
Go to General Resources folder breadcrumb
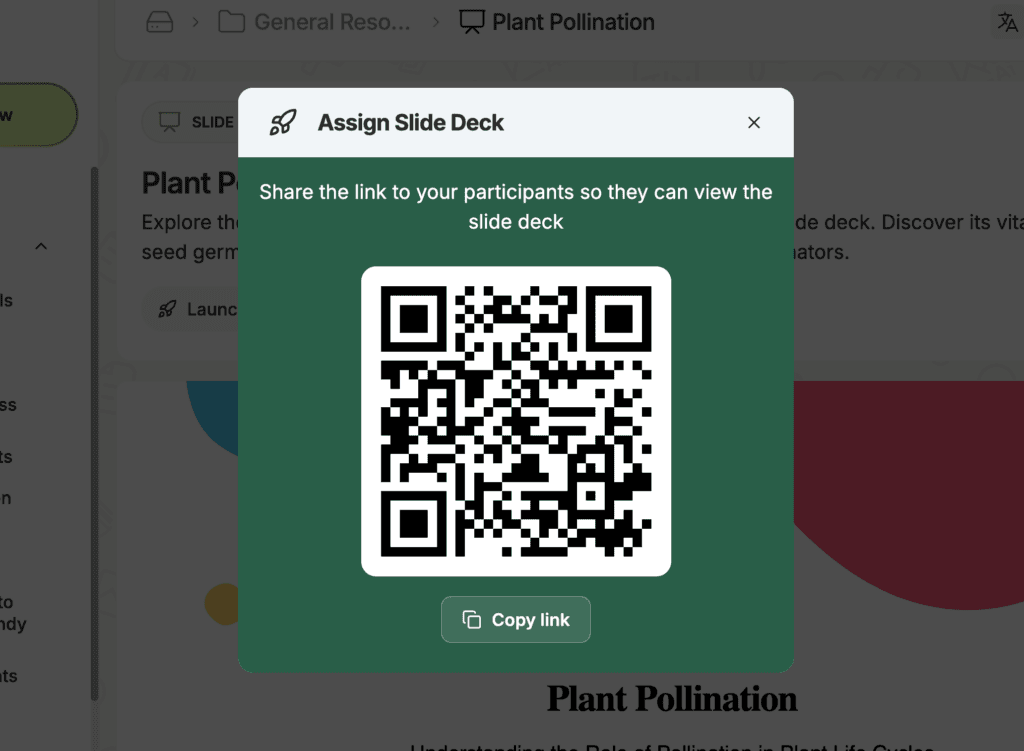[x=320, y=22]
